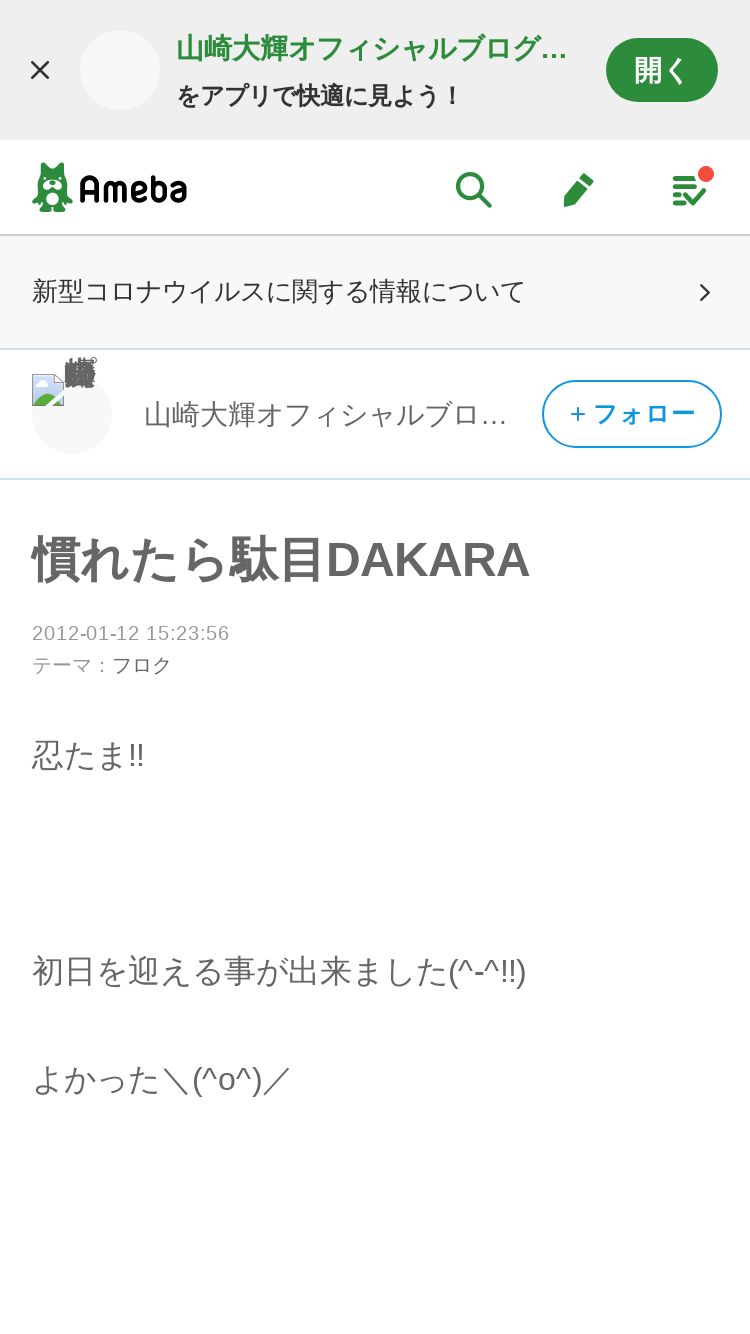Follow 山崎大輝 blog with フォロー button

coord(632,414)
